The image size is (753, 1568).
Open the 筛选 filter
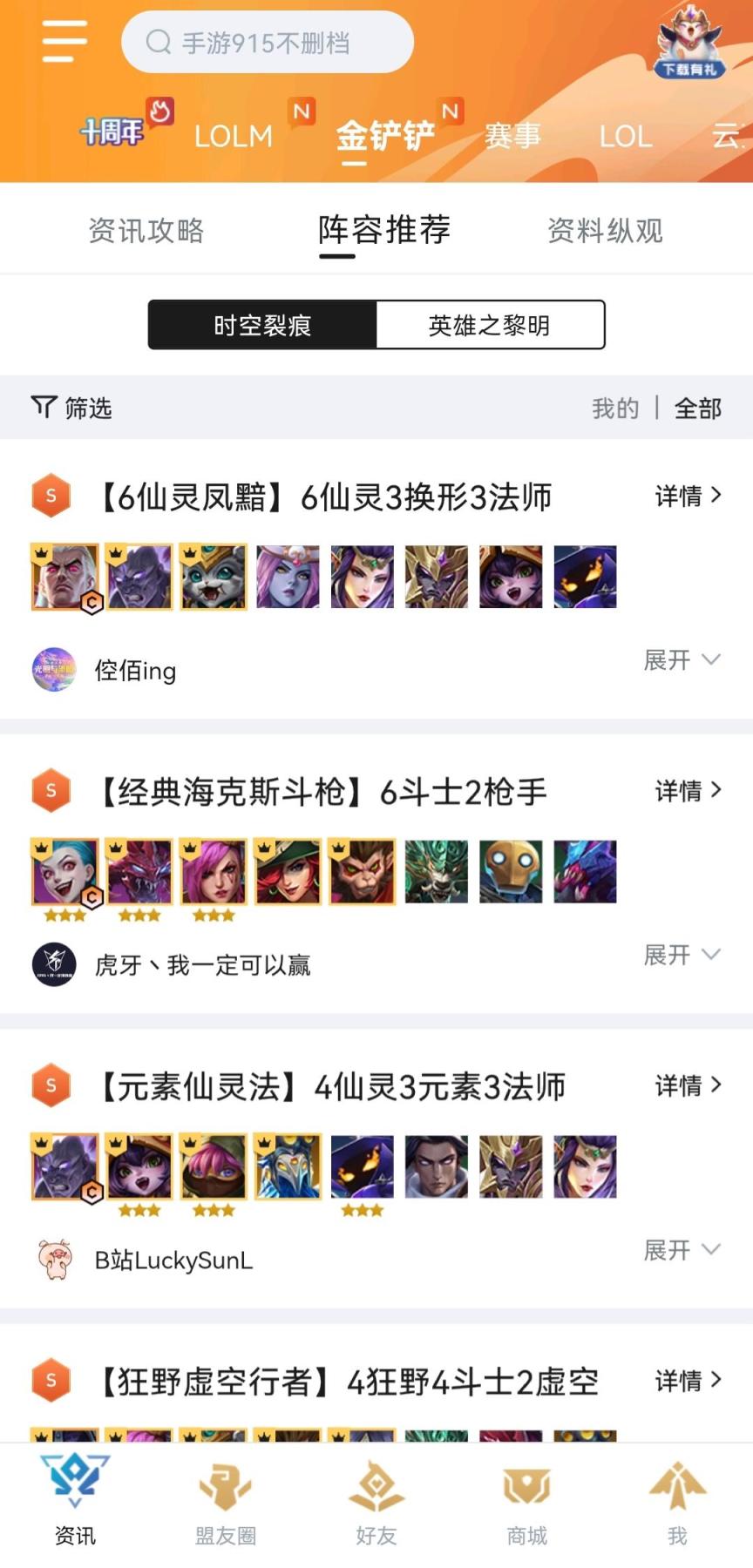[x=72, y=407]
